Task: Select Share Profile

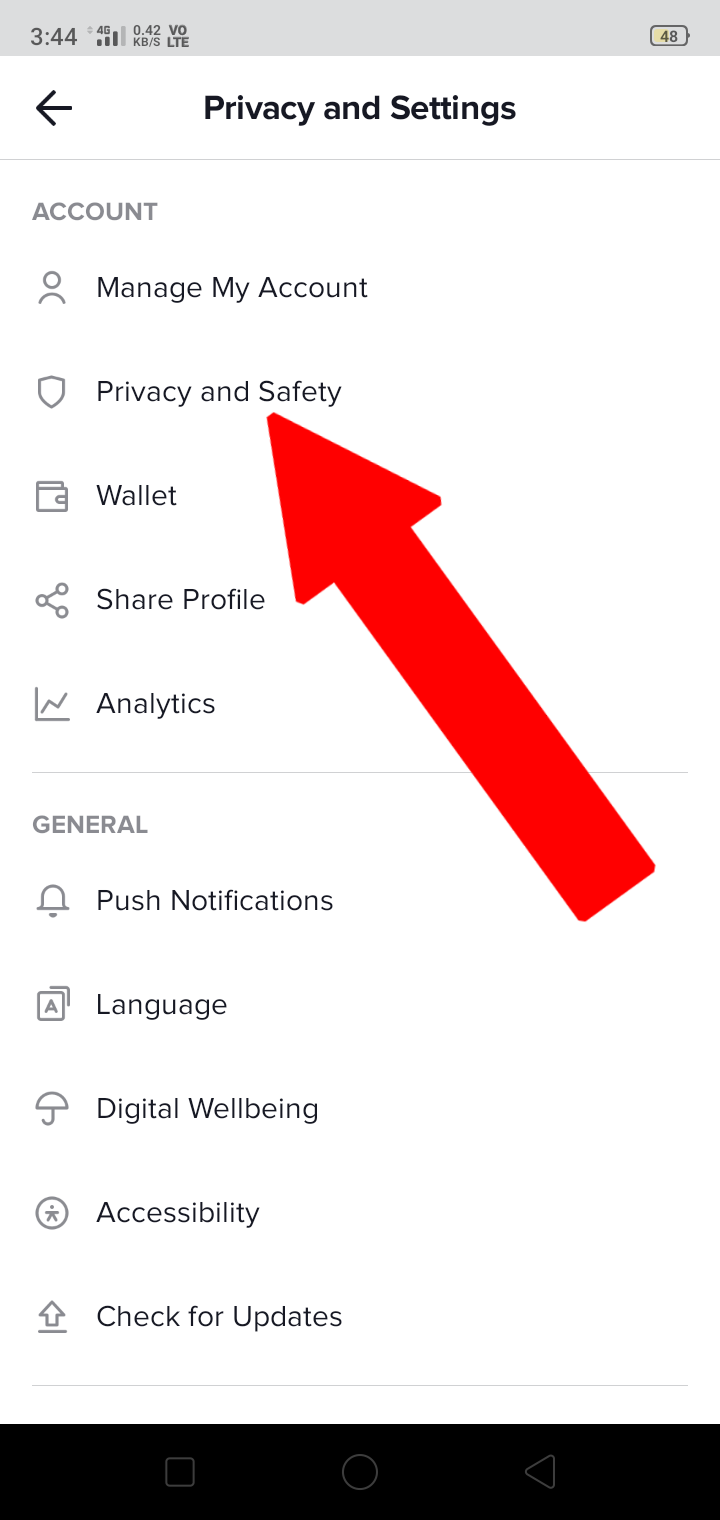Action: coord(180,600)
